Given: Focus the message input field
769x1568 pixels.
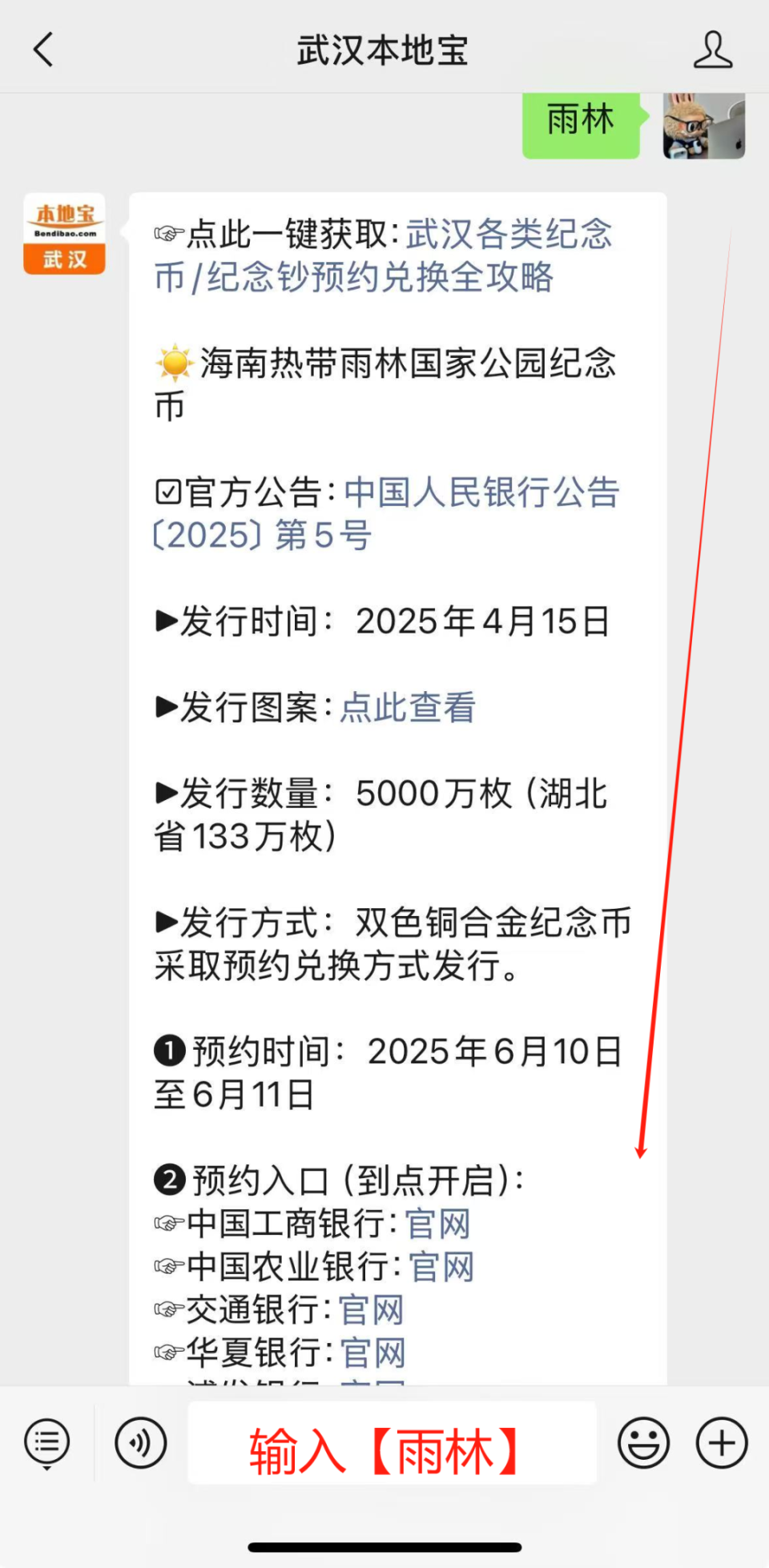Looking at the screenshot, I should pyautogui.click(x=392, y=1442).
